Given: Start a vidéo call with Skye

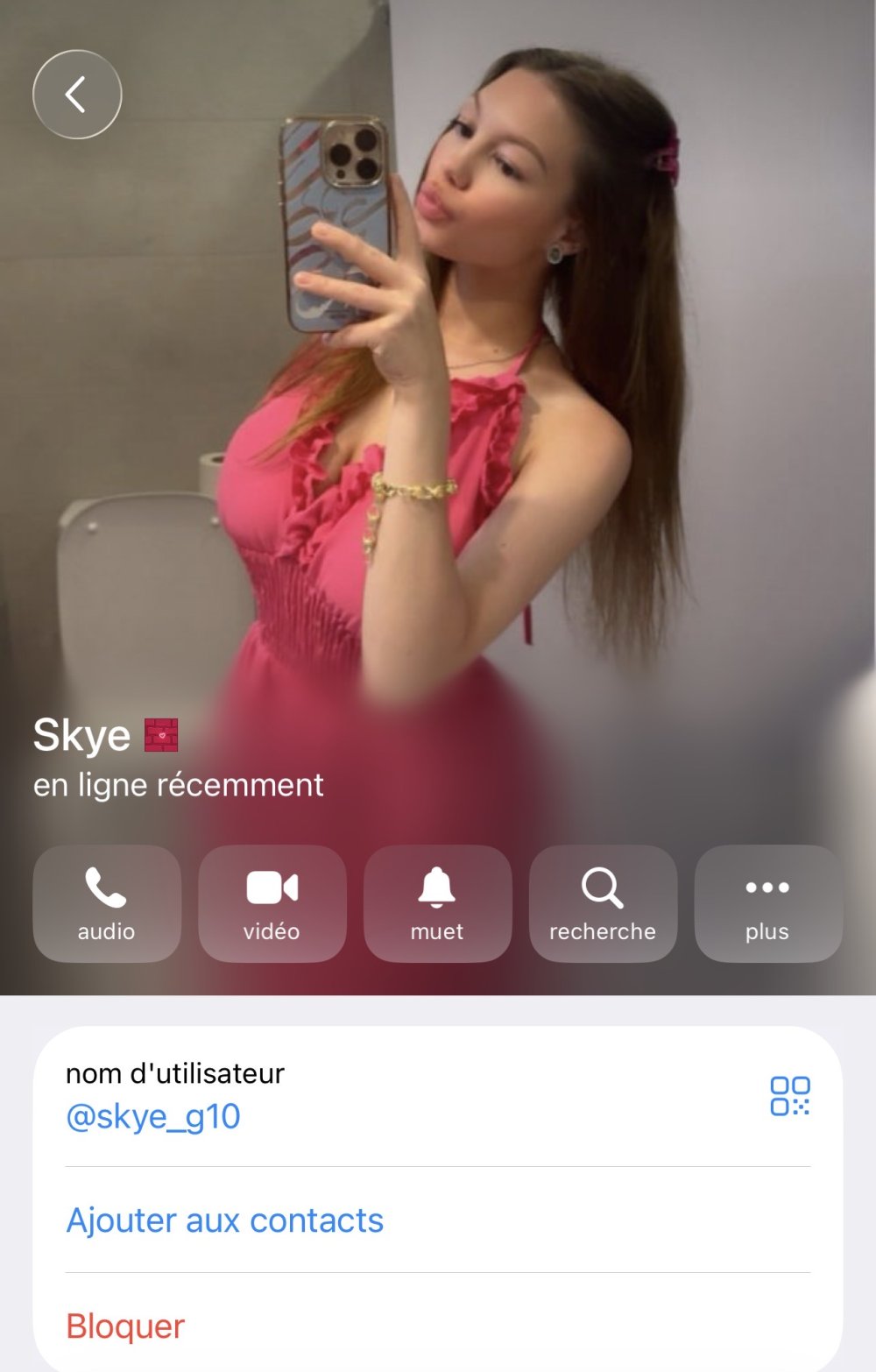Looking at the screenshot, I should coord(272,903).
